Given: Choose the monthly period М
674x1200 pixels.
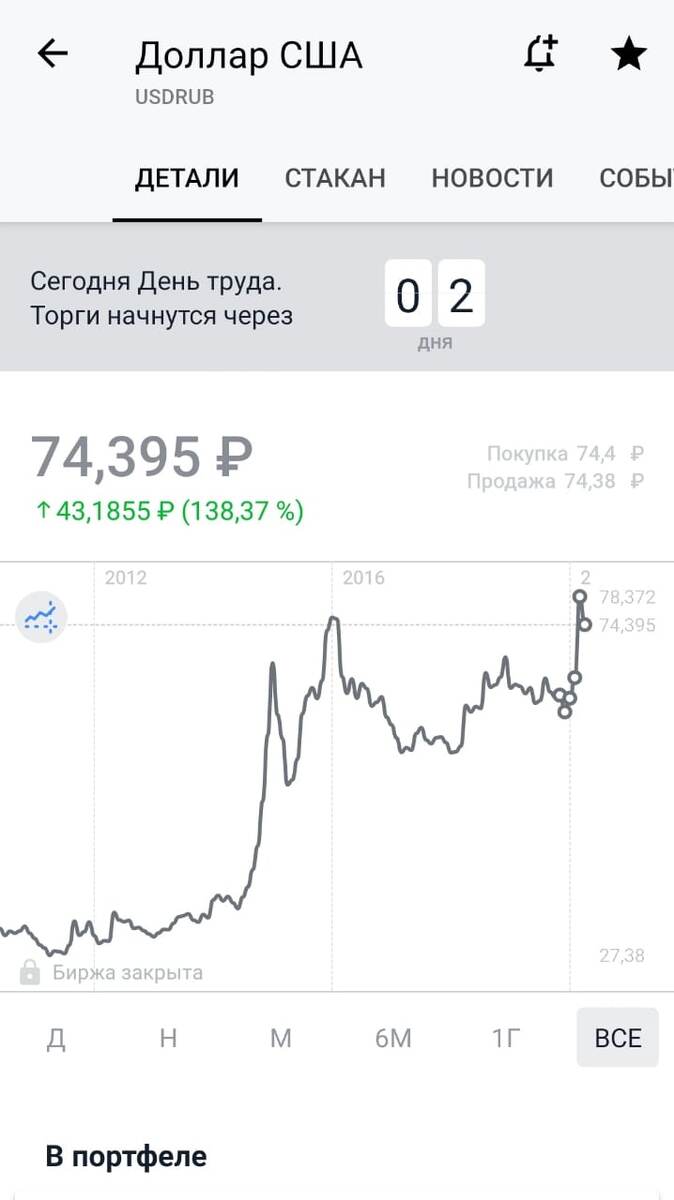Looking at the screenshot, I should click(x=281, y=1038).
